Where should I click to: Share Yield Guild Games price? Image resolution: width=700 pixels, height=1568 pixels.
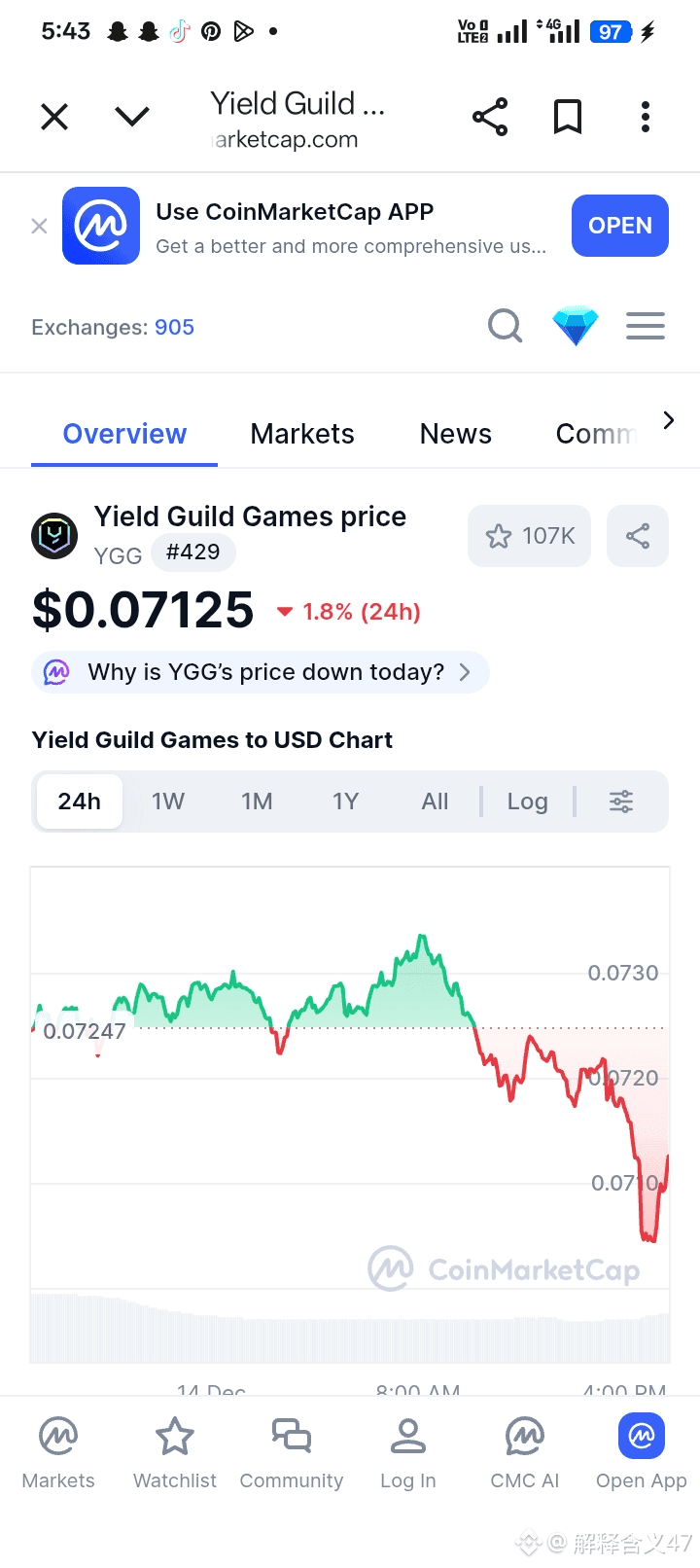(x=638, y=536)
